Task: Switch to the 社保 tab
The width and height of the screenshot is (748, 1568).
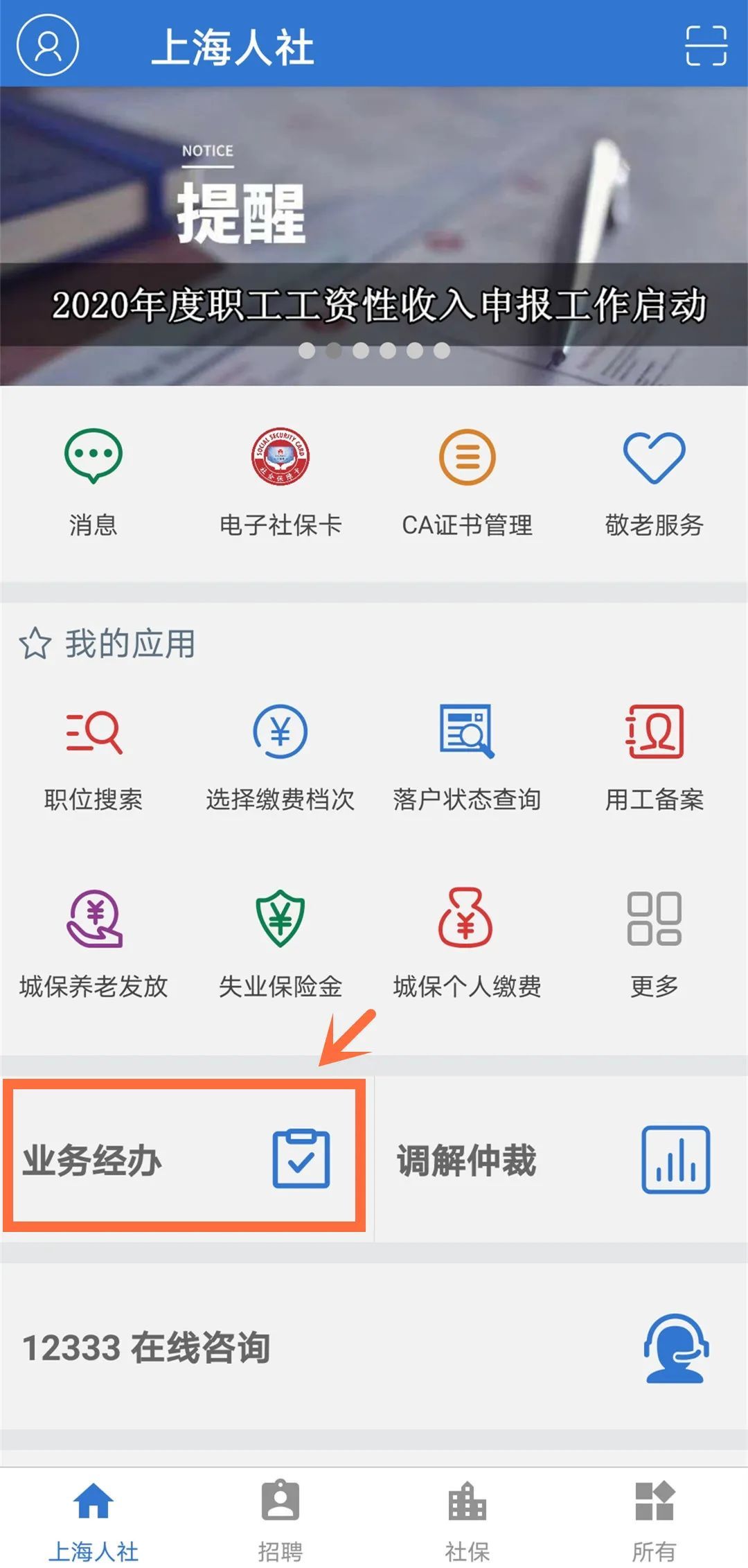Action: click(x=467, y=1516)
